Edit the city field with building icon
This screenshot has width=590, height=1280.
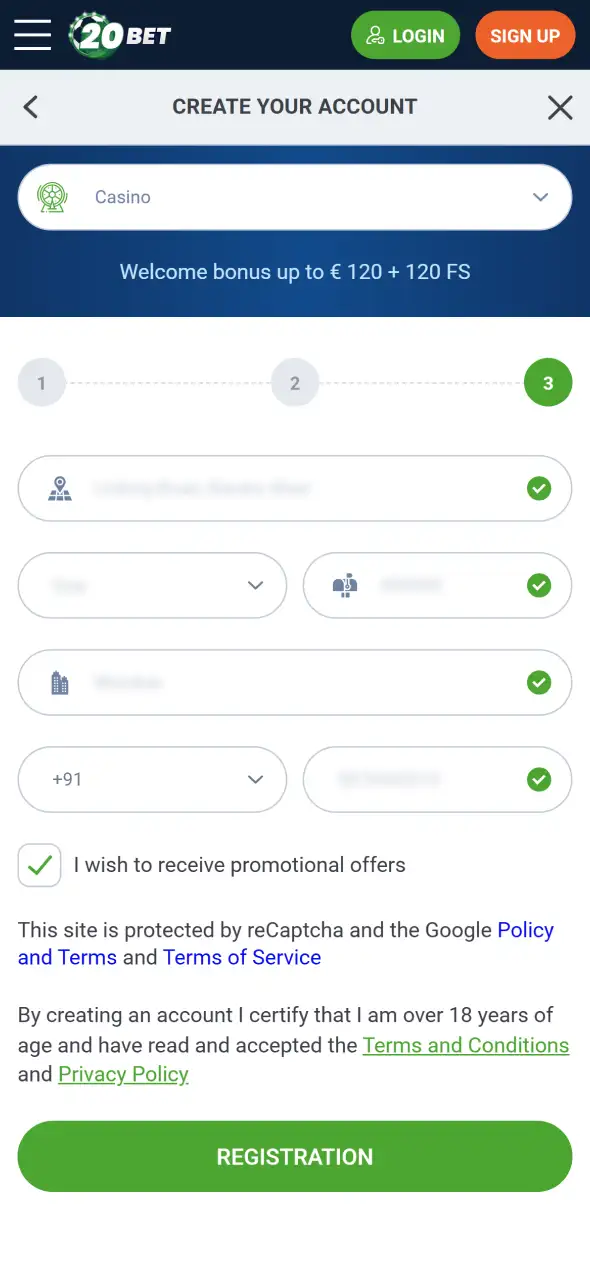295,682
